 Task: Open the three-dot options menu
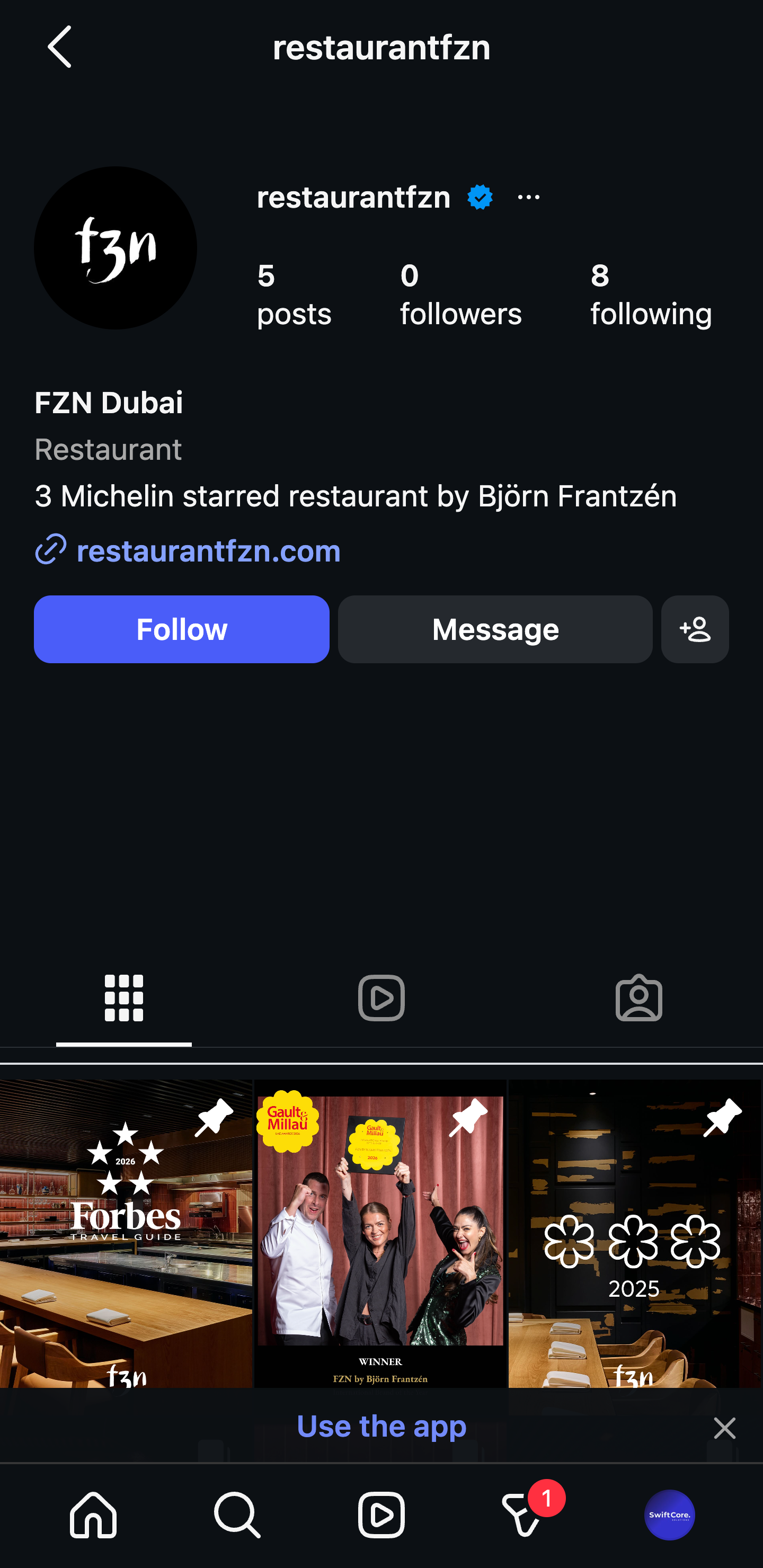pyautogui.click(x=528, y=196)
